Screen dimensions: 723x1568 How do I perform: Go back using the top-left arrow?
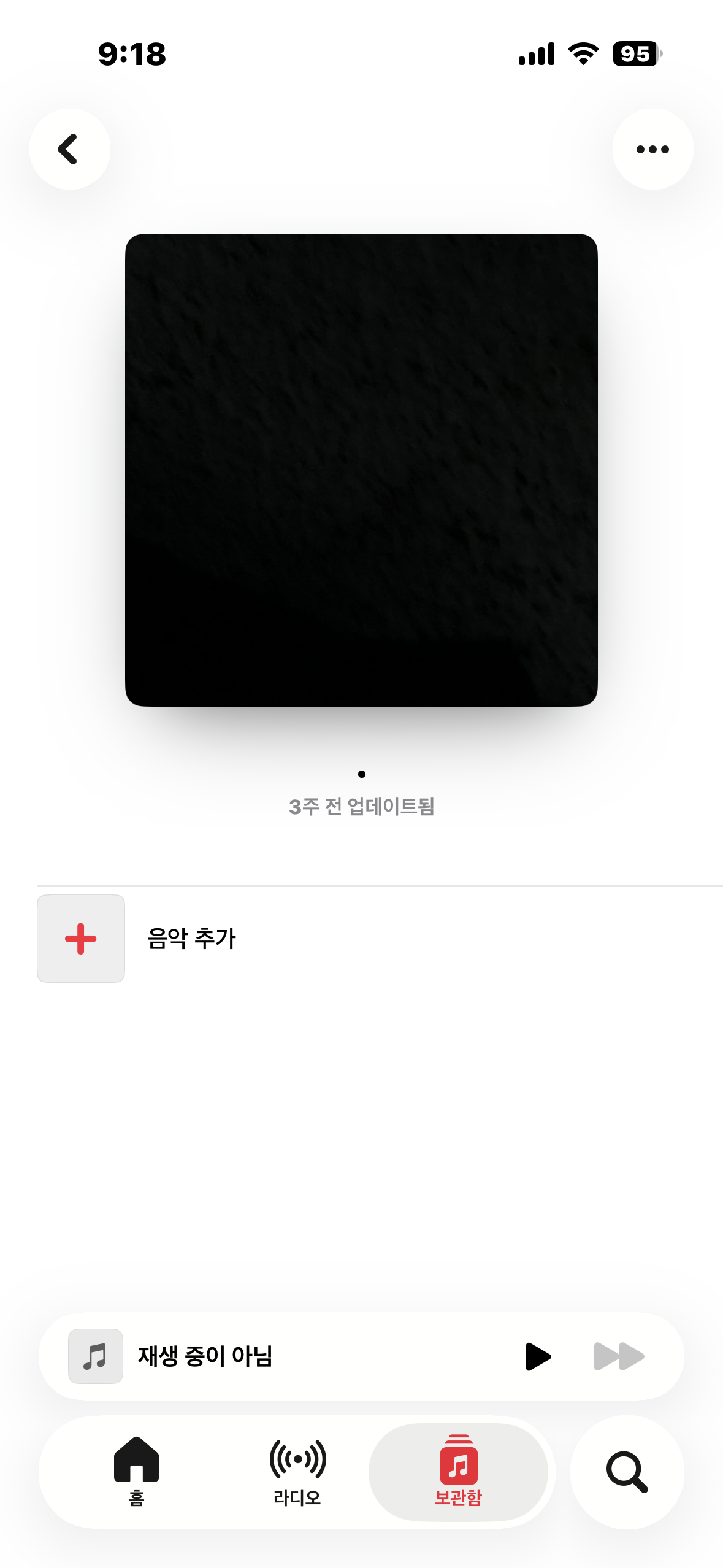tap(69, 149)
